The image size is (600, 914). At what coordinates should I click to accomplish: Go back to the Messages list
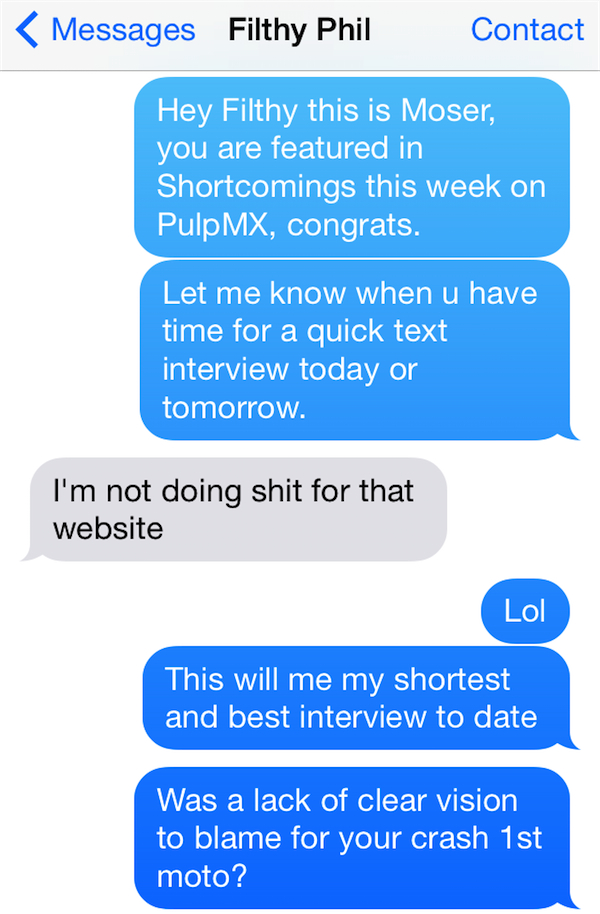point(106,30)
